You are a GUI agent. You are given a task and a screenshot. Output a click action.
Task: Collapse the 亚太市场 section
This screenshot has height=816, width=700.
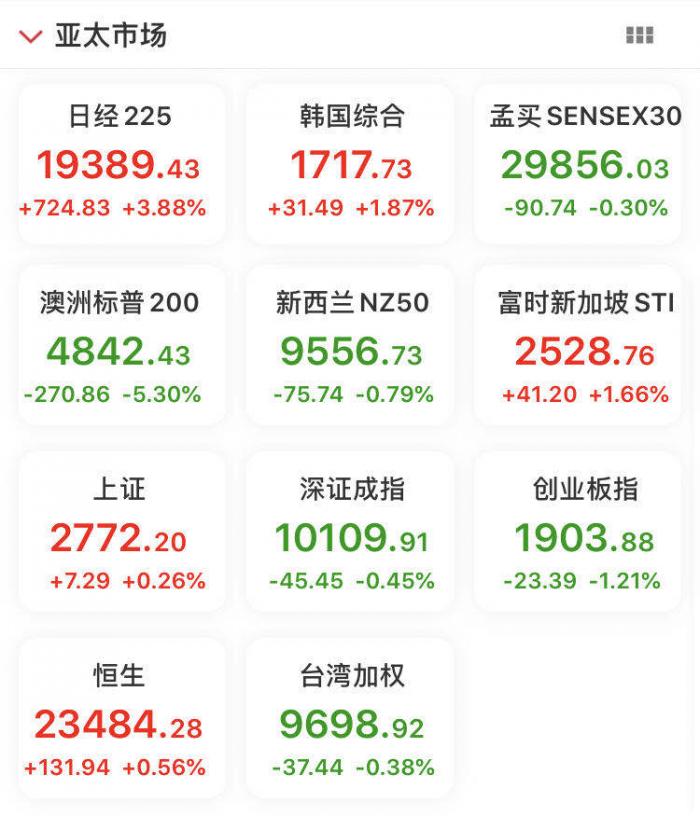click(31, 37)
